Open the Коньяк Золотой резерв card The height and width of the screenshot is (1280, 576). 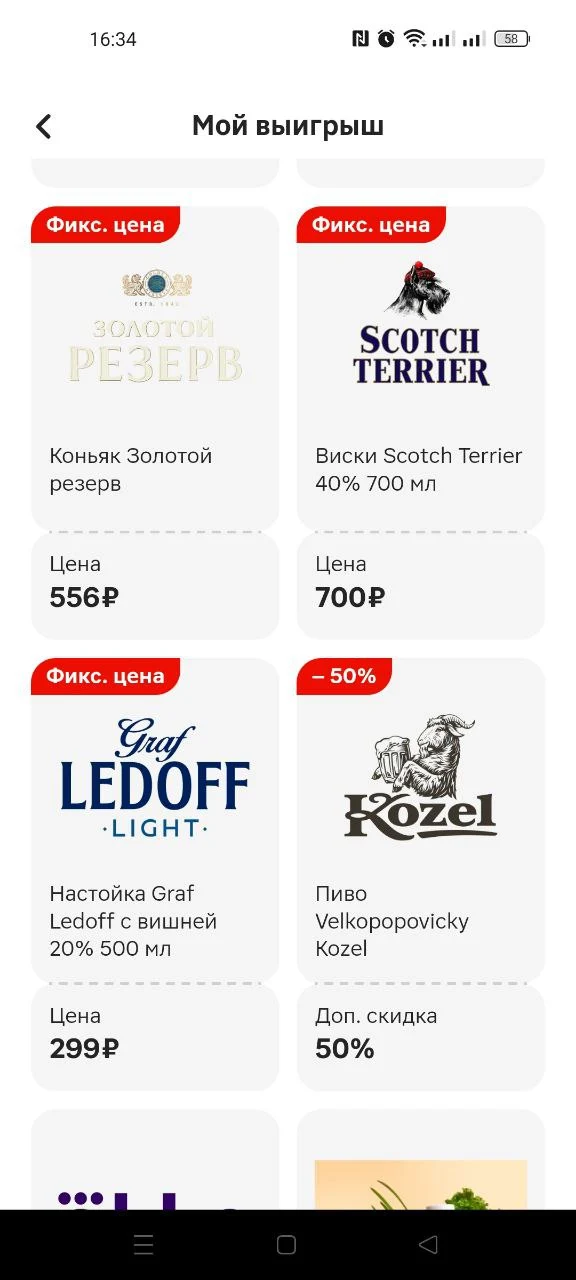pos(155,423)
